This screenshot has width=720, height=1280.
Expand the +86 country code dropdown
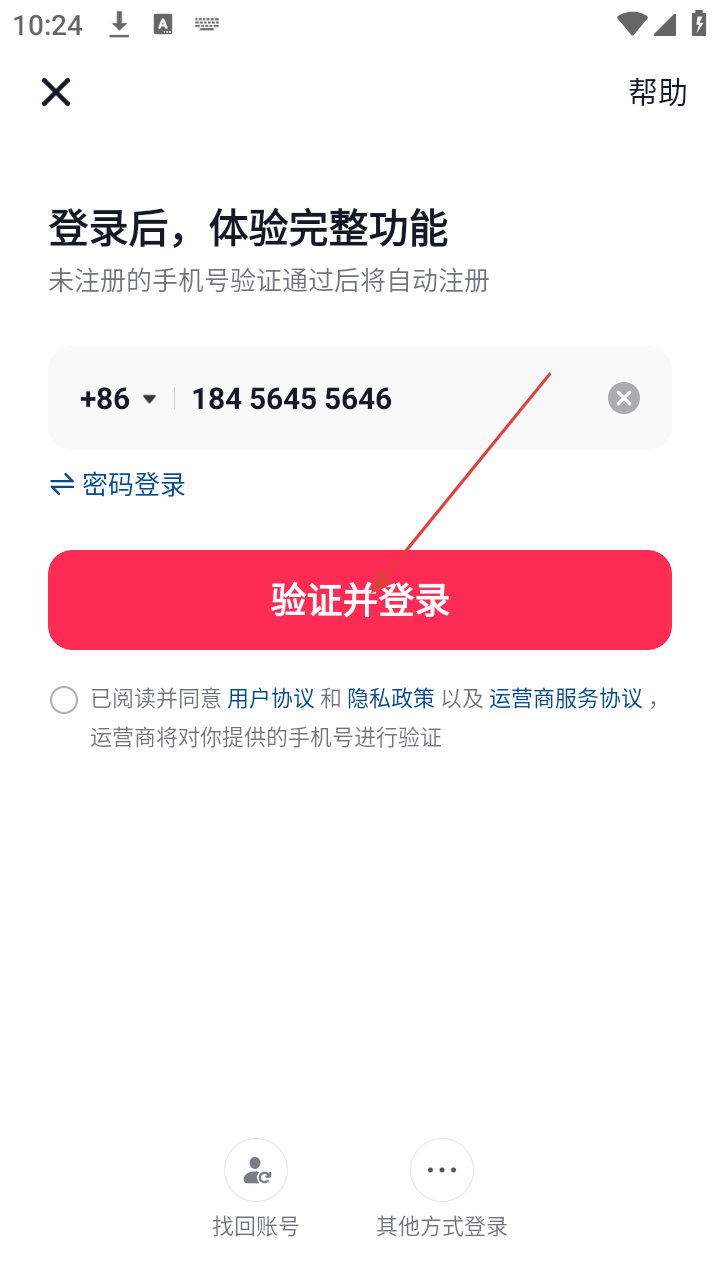[118, 399]
